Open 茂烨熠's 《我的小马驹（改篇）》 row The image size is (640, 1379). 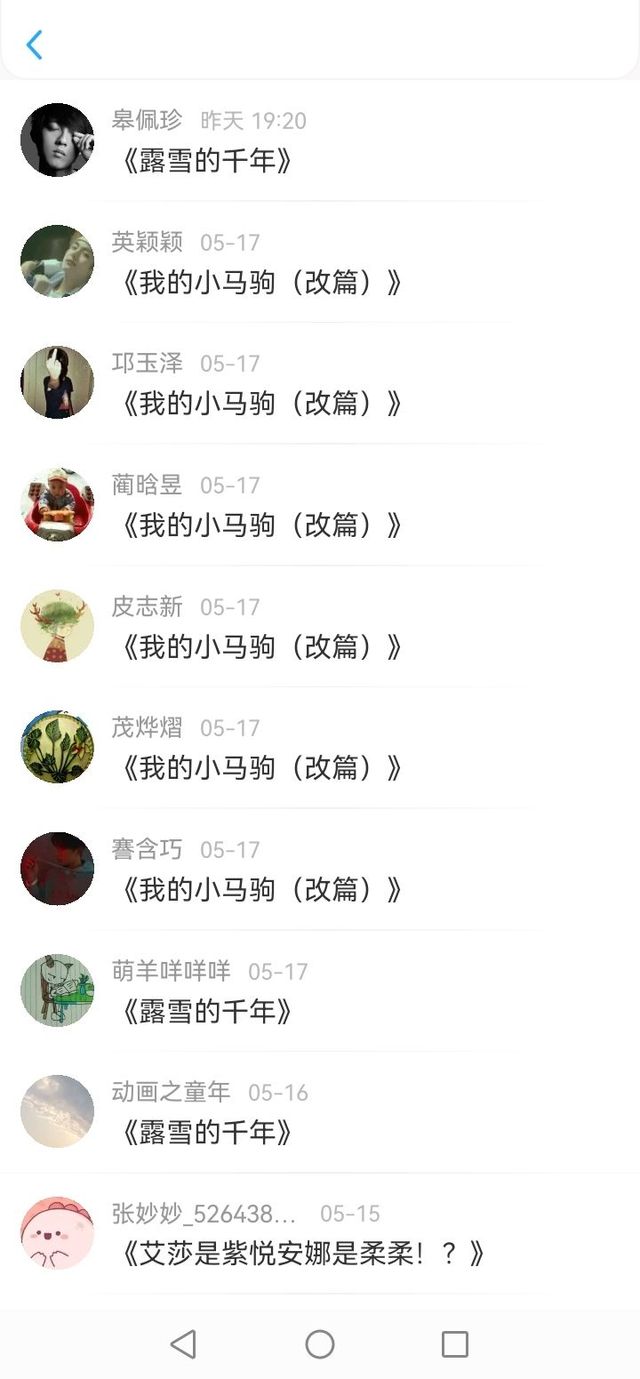(260, 768)
